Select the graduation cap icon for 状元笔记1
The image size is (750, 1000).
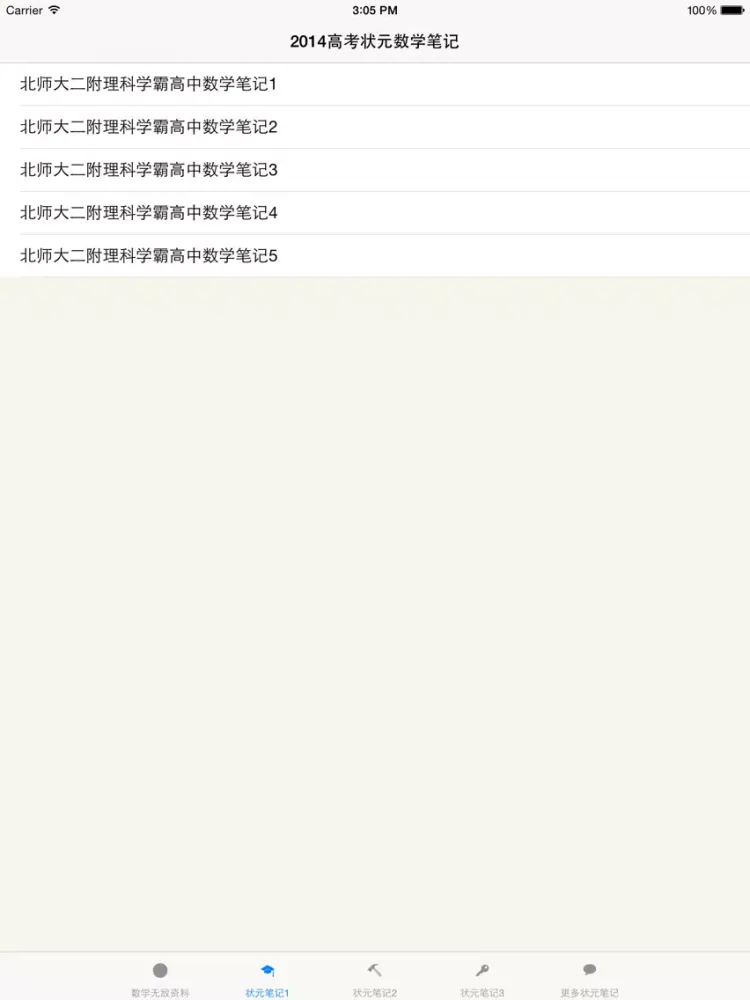coord(267,969)
